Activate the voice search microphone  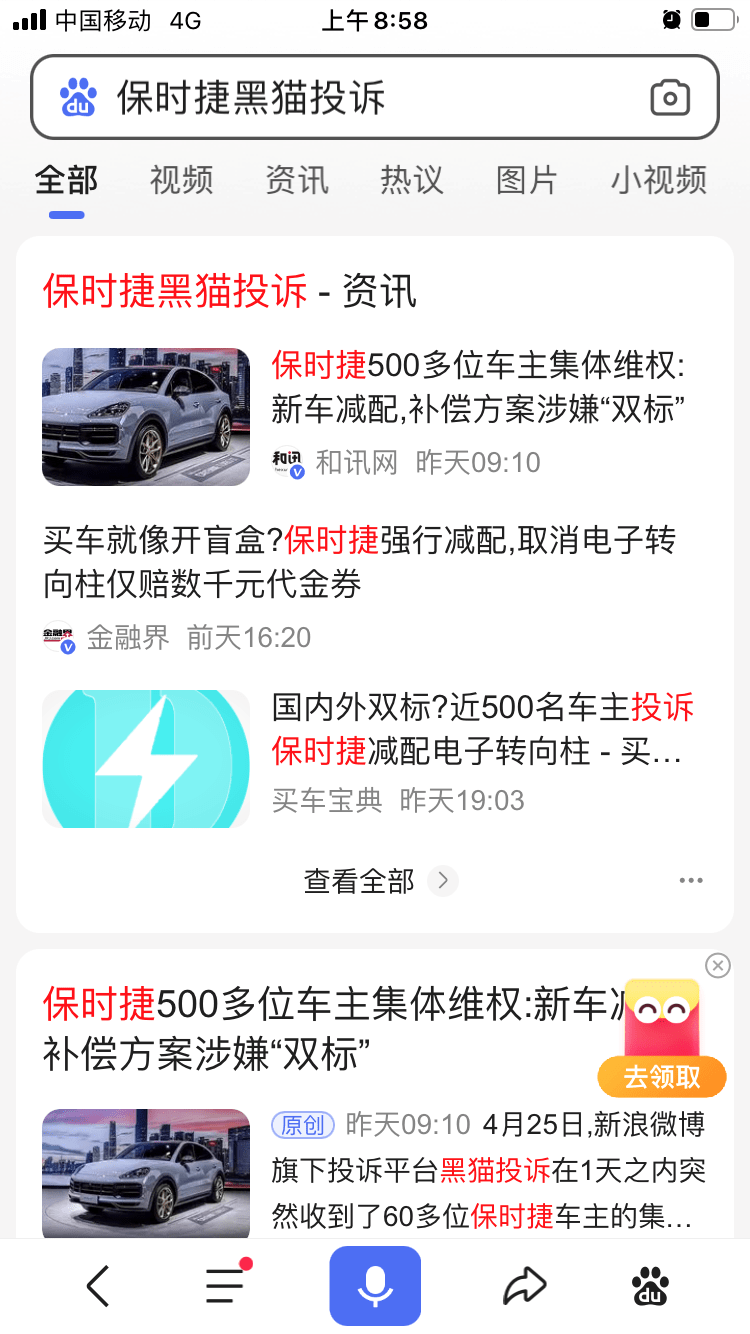(x=375, y=1285)
